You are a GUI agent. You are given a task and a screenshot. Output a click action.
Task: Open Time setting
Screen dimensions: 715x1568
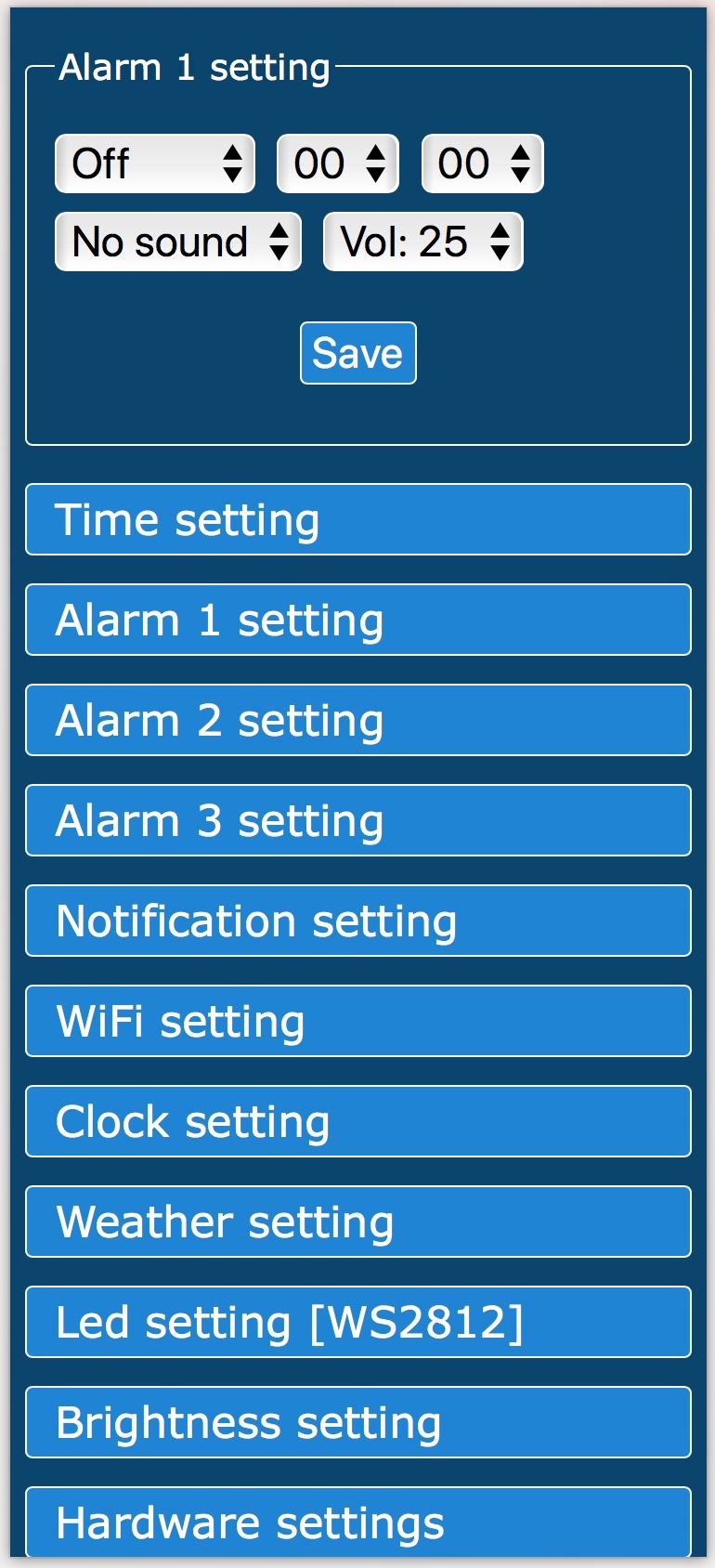358,519
